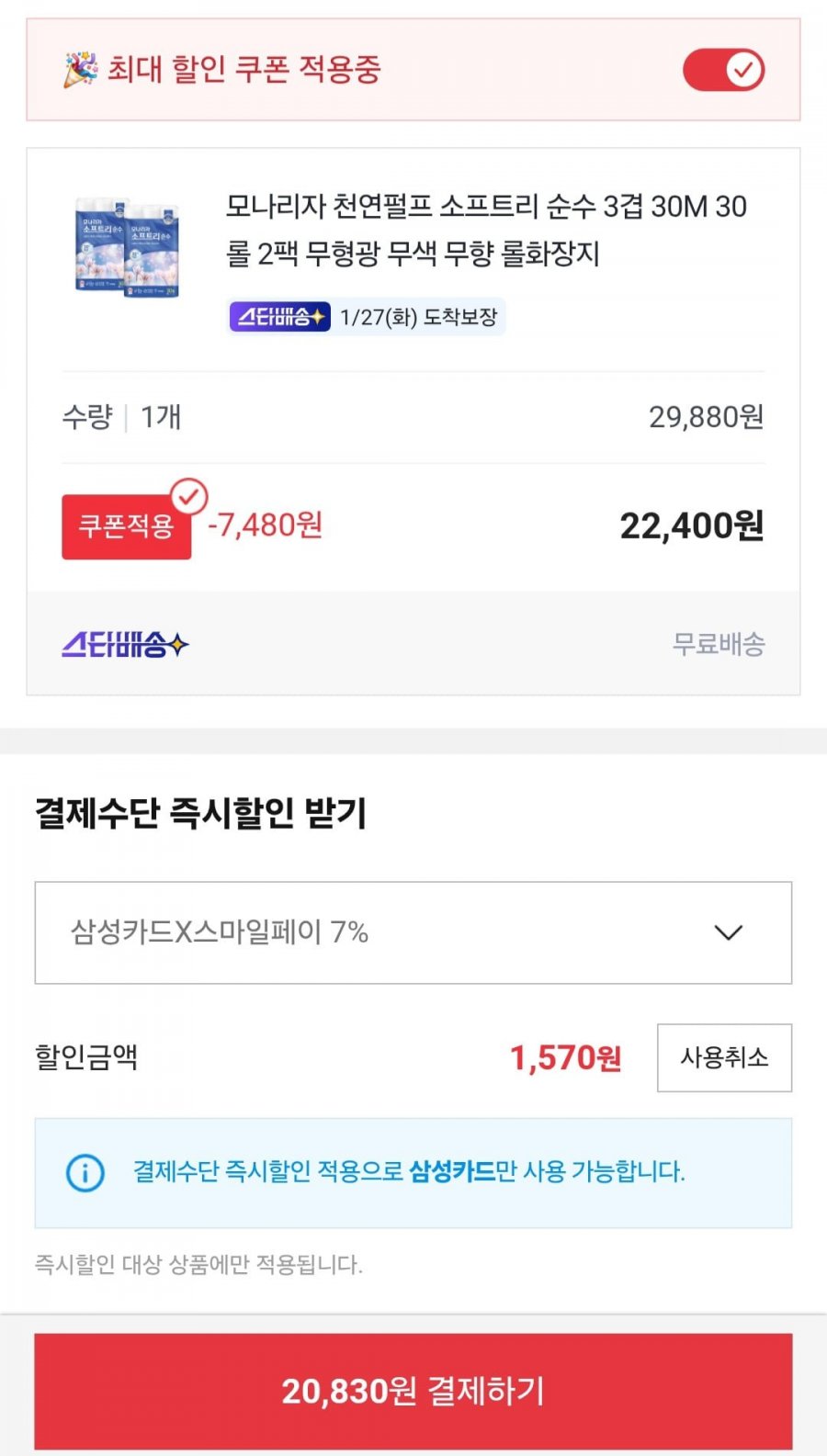Viewport: 827px width, 1456px height.
Task: Toggle off the 최대 할인 쿠폰 적용중 switch
Action: coord(723,70)
